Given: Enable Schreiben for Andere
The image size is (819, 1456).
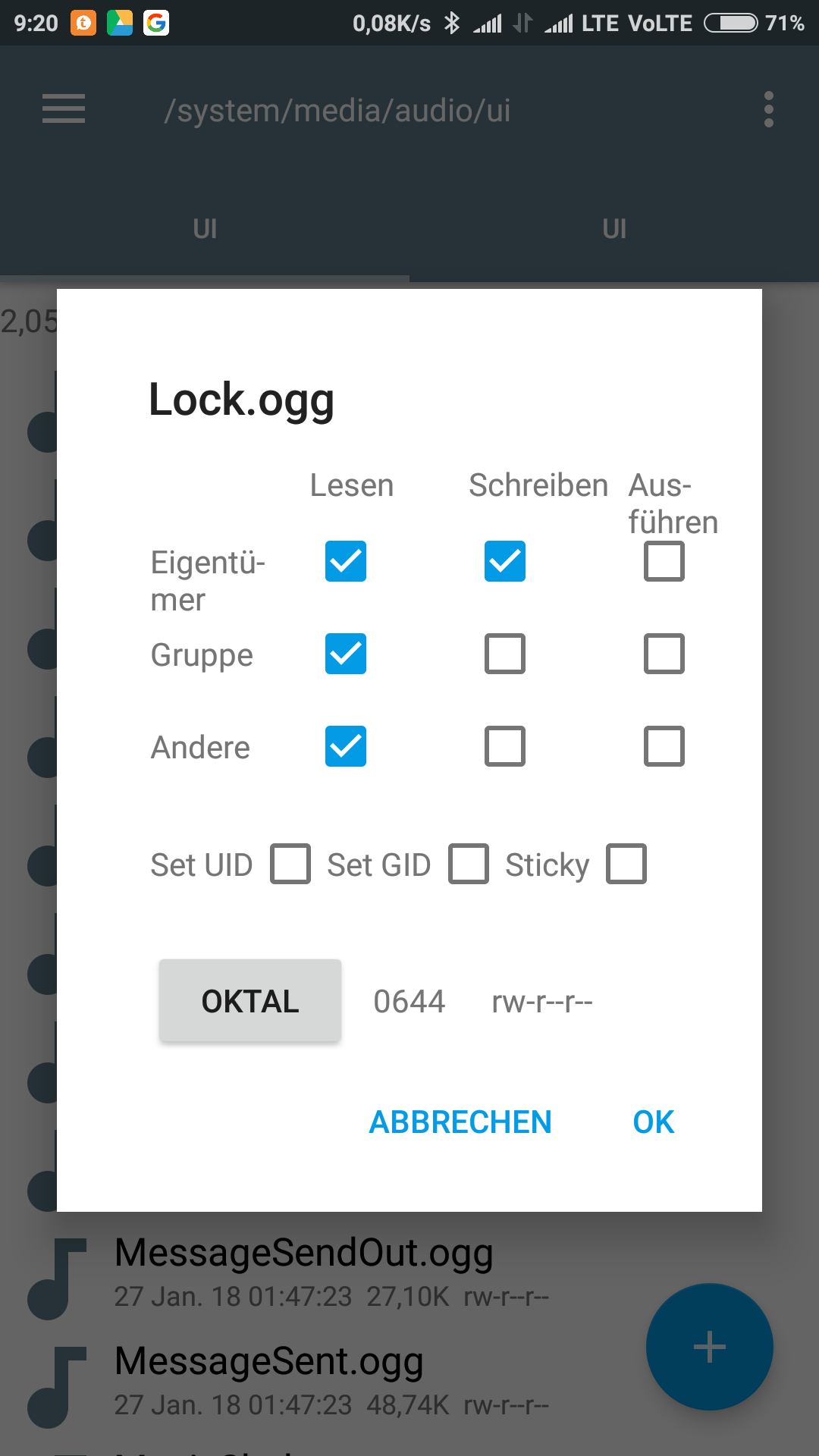Looking at the screenshot, I should pos(505,746).
